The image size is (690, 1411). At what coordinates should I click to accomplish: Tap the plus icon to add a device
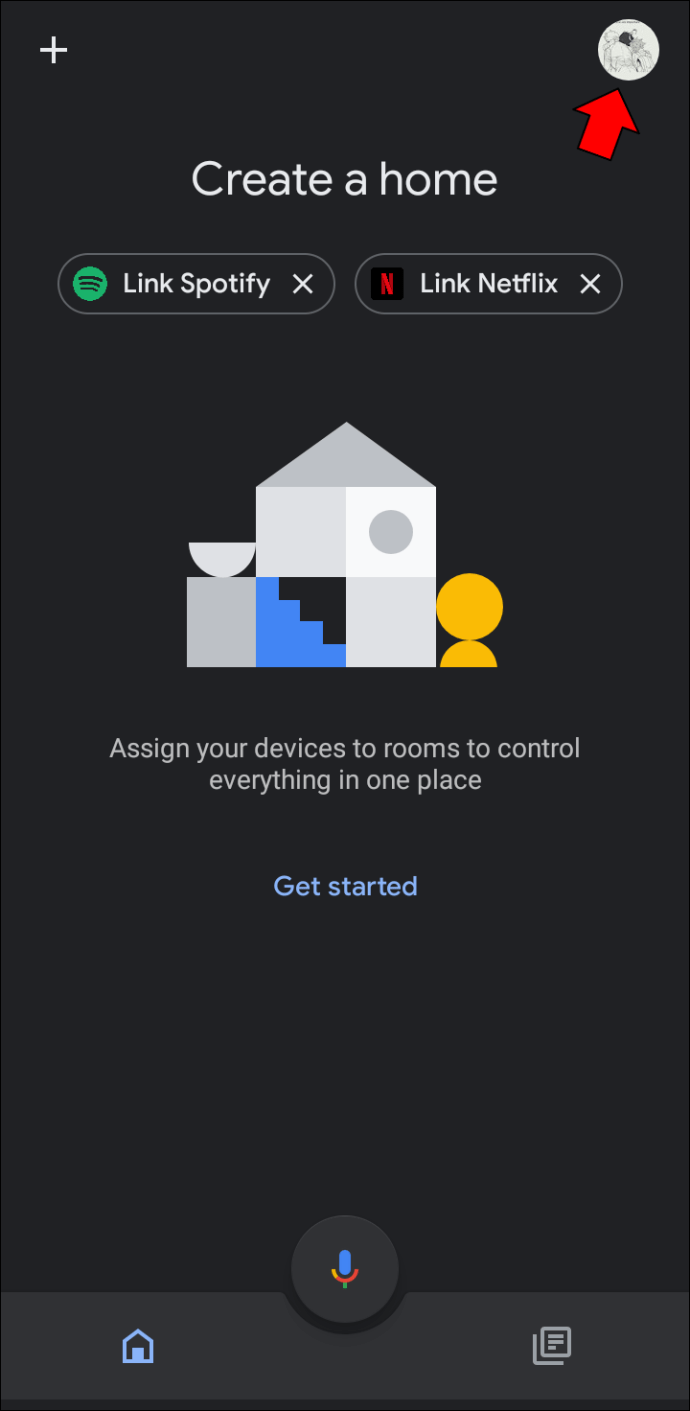53,50
